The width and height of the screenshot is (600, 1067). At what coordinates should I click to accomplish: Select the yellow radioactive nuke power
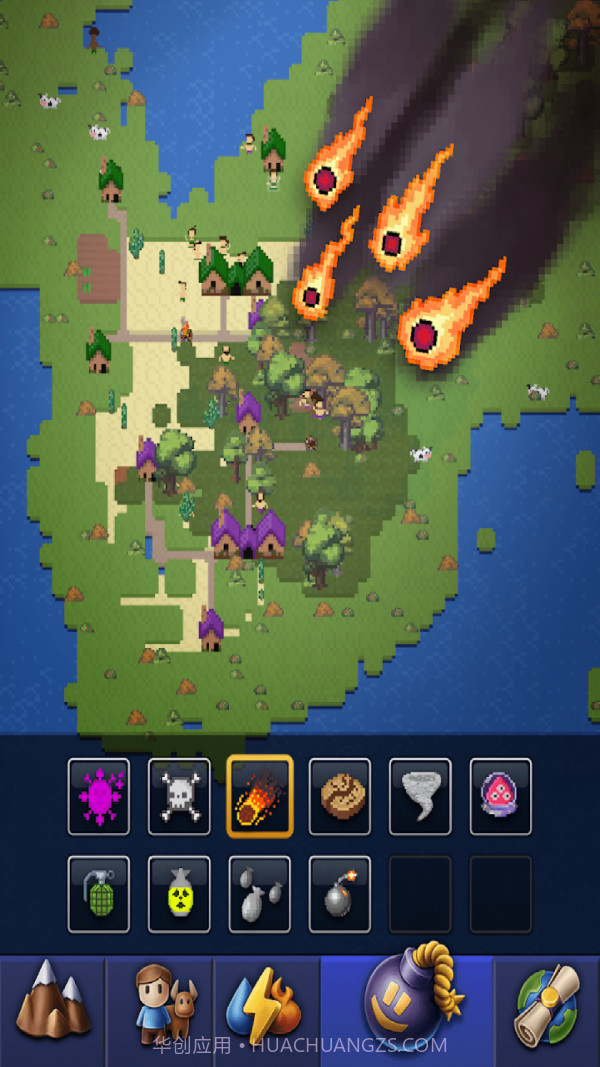(x=180, y=893)
